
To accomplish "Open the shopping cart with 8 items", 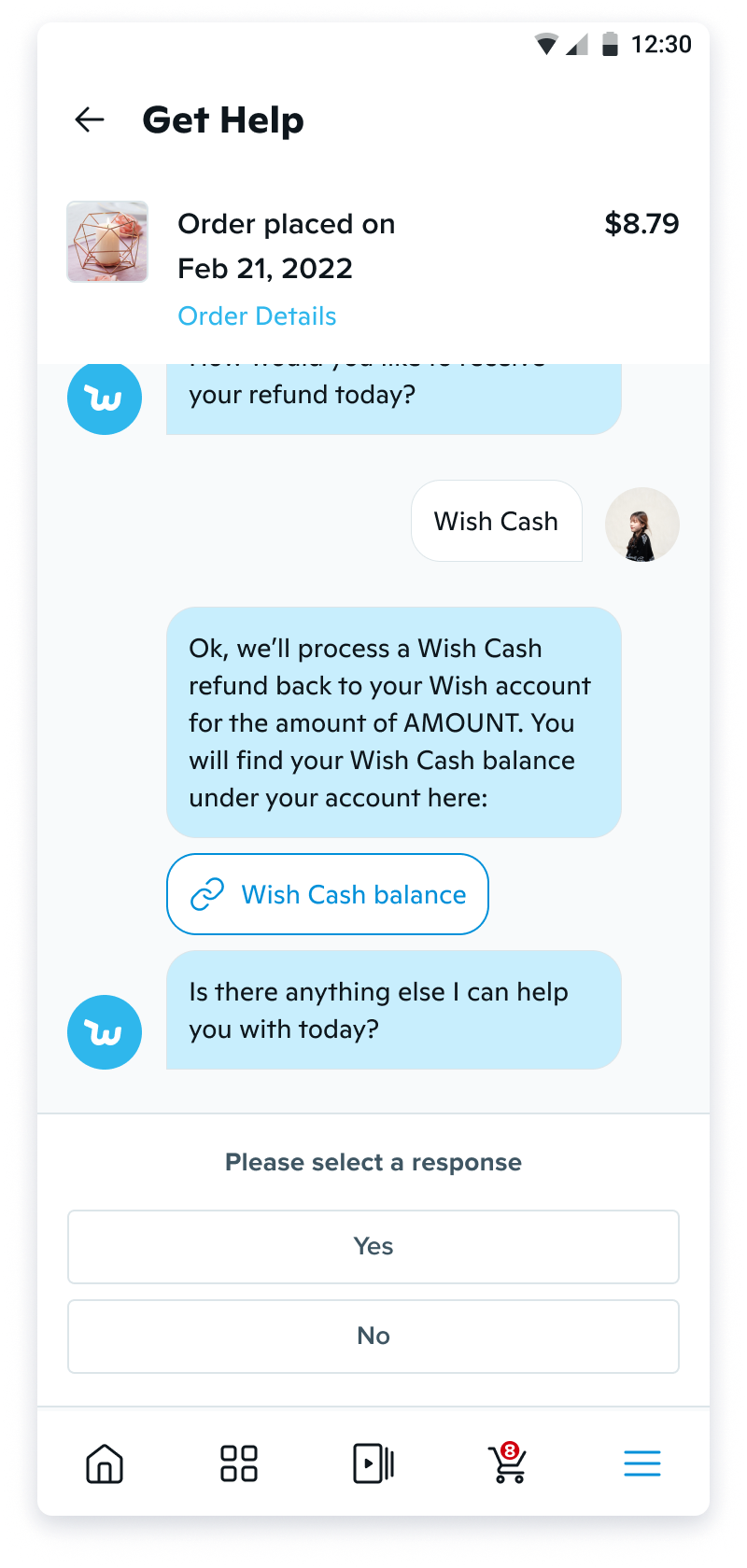I will click(x=507, y=1463).
